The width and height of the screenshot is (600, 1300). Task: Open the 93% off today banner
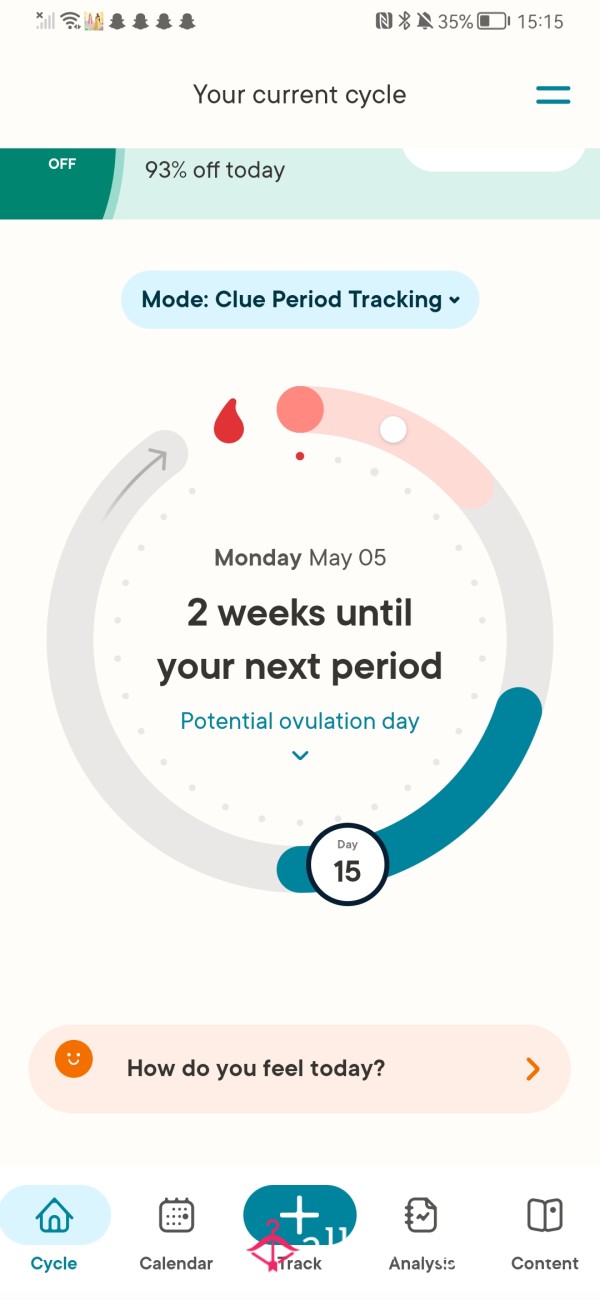(300, 183)
